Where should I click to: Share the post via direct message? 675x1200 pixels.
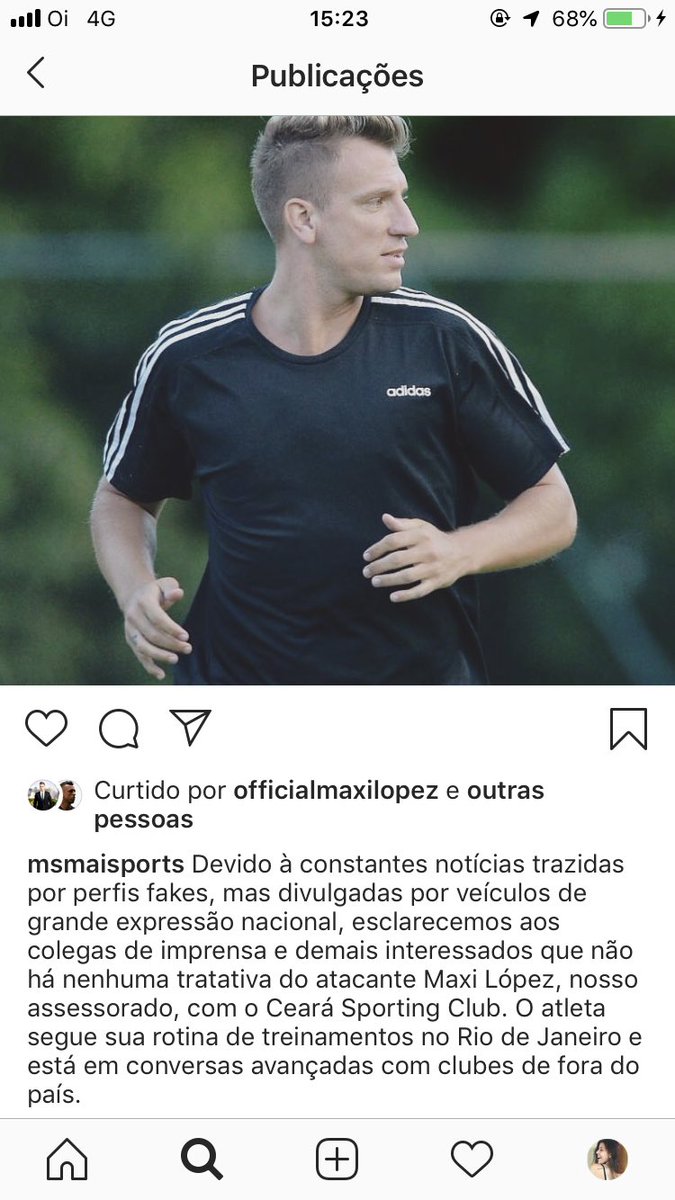click(x=190, y=727)
